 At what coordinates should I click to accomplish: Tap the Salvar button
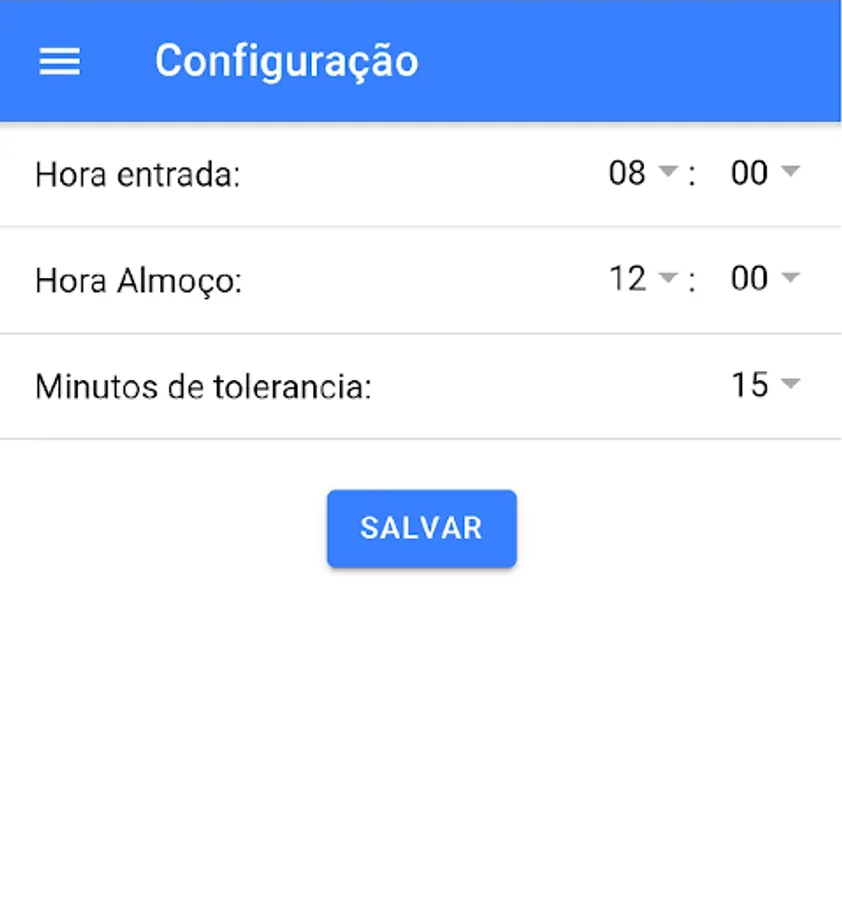click(421, 529)
